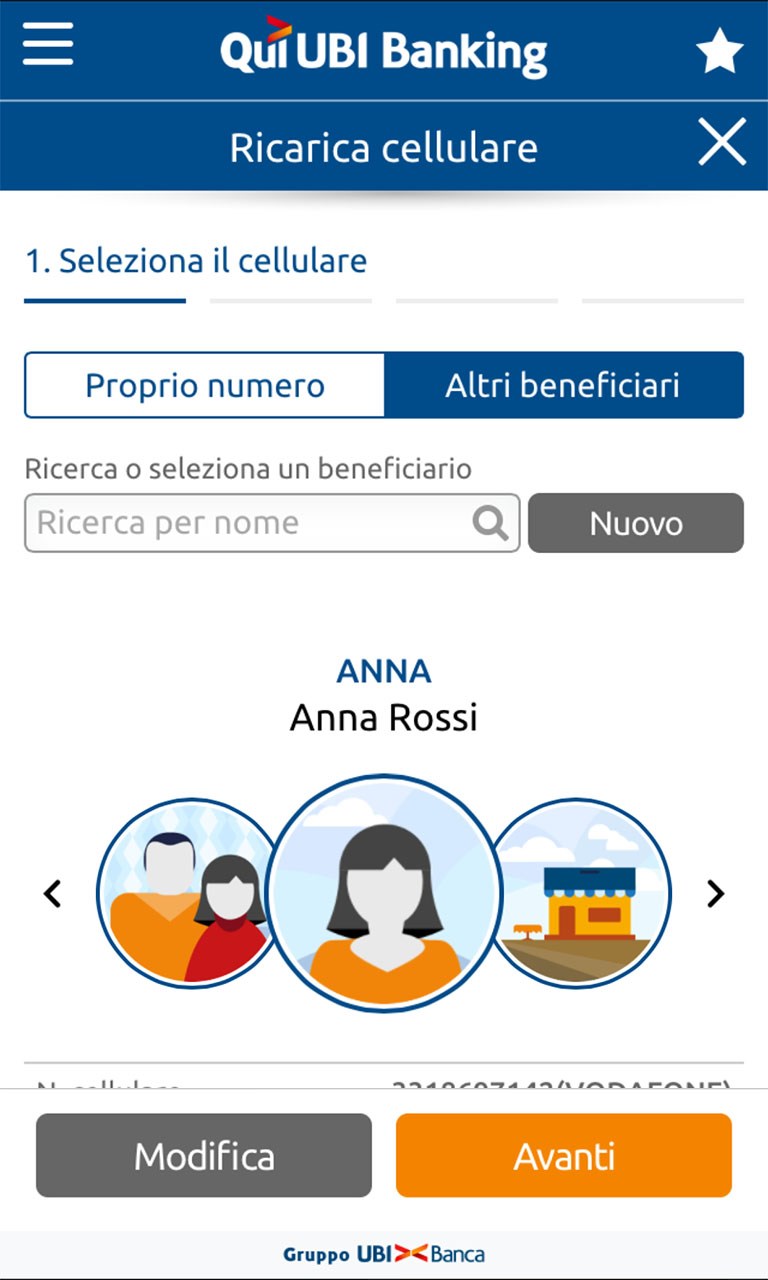Tap Modifica to edit the beneficiary
The width and height of the screenshot is (768, 1280).
coord(204,1156)
